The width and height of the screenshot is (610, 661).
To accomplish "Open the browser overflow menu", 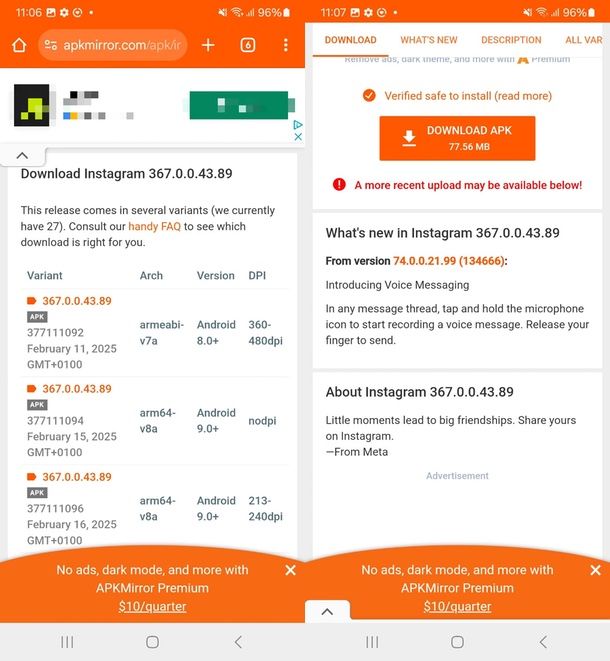I will point(285,45).
